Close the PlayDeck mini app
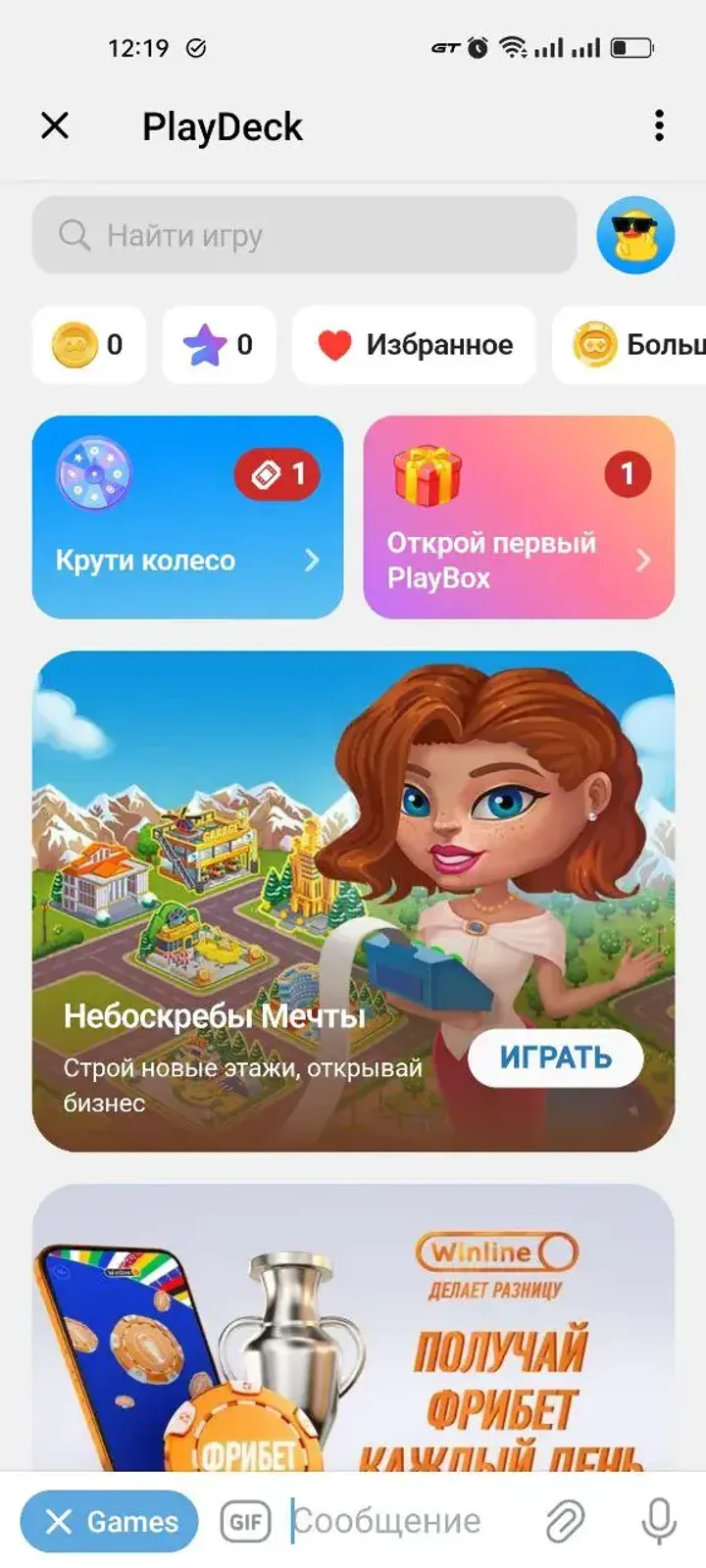 point(55,125)
